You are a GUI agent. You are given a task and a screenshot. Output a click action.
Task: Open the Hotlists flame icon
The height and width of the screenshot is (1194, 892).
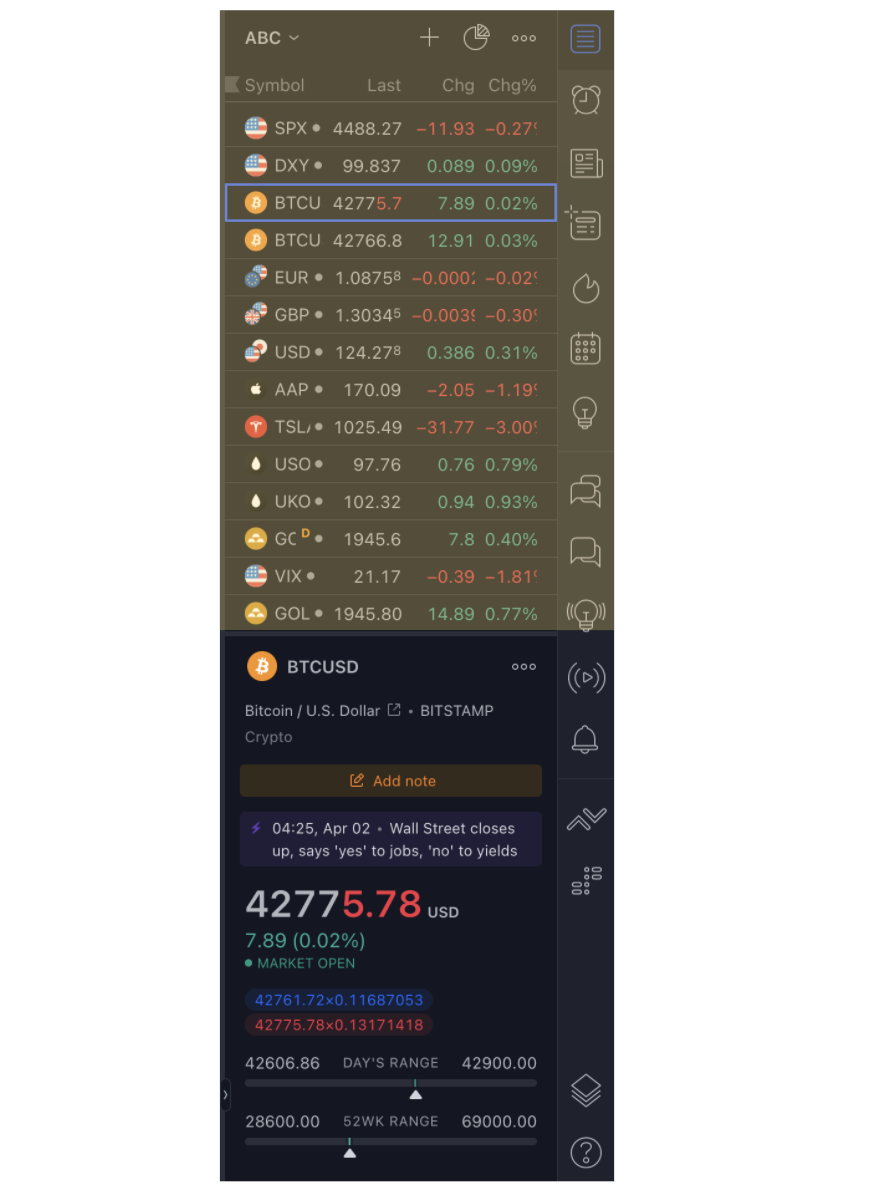pos(586,287)
